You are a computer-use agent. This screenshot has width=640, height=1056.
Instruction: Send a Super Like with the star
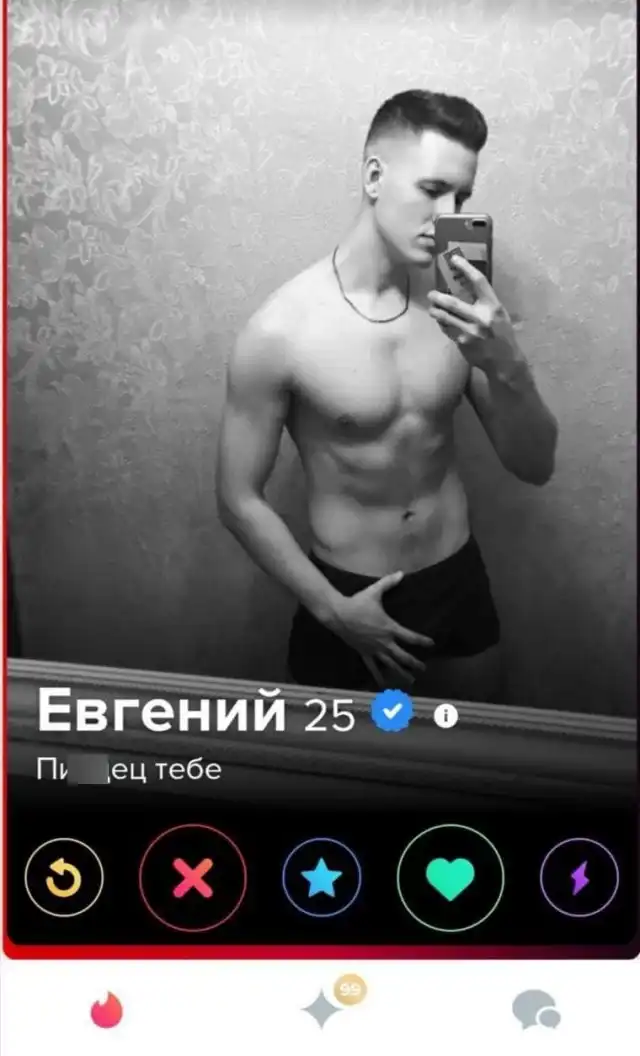pos(321,877)
